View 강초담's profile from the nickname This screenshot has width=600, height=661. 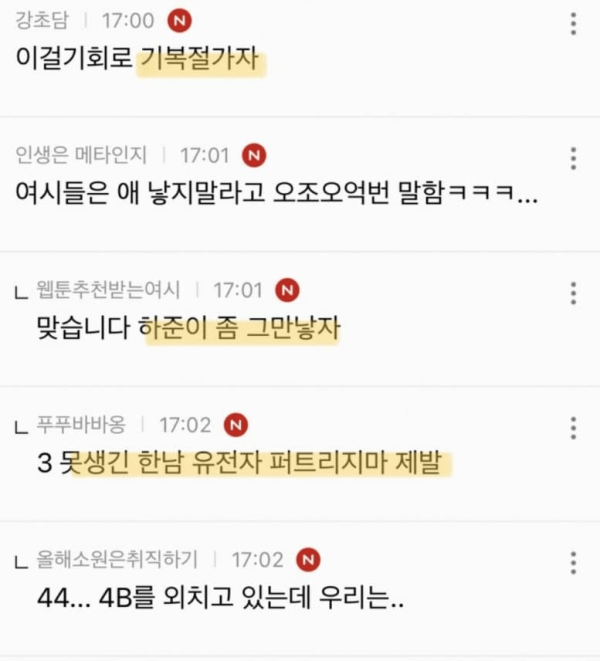43,20
